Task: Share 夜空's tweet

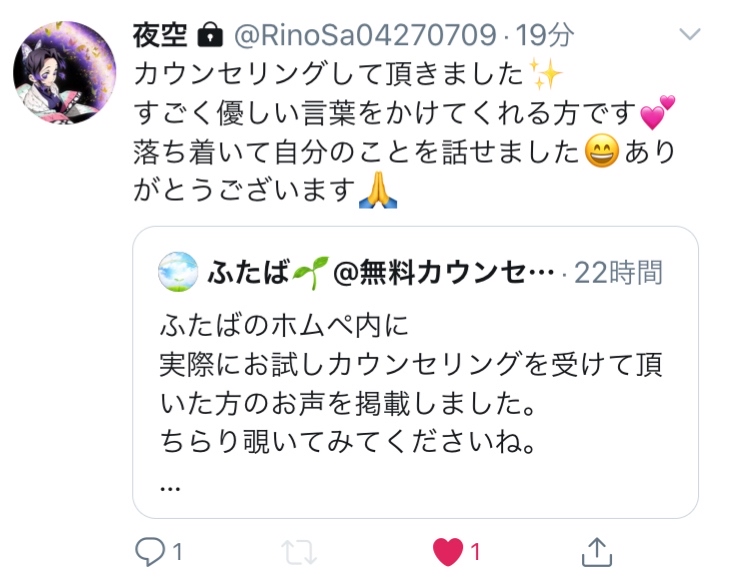Action: click(596, 550)
